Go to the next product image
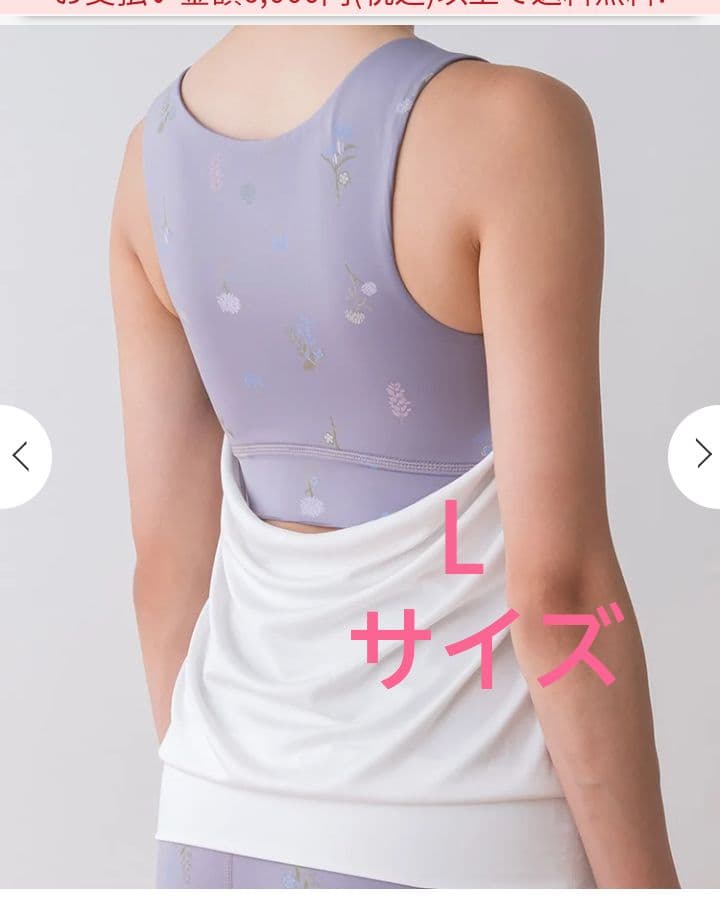 click(x=699, y=457)
